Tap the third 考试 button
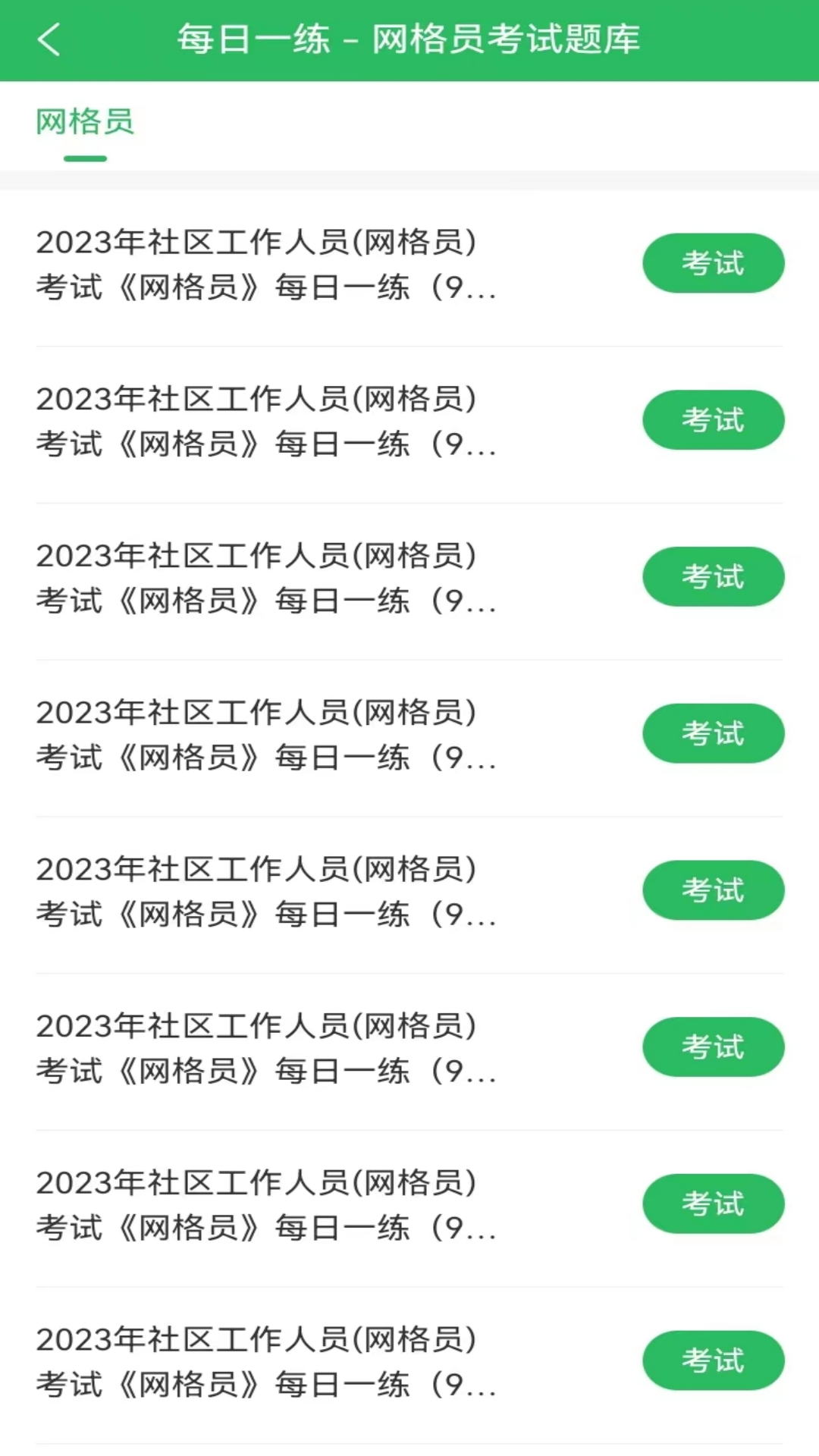Viewport: 819px width, 1456px height. pos(712,576)
